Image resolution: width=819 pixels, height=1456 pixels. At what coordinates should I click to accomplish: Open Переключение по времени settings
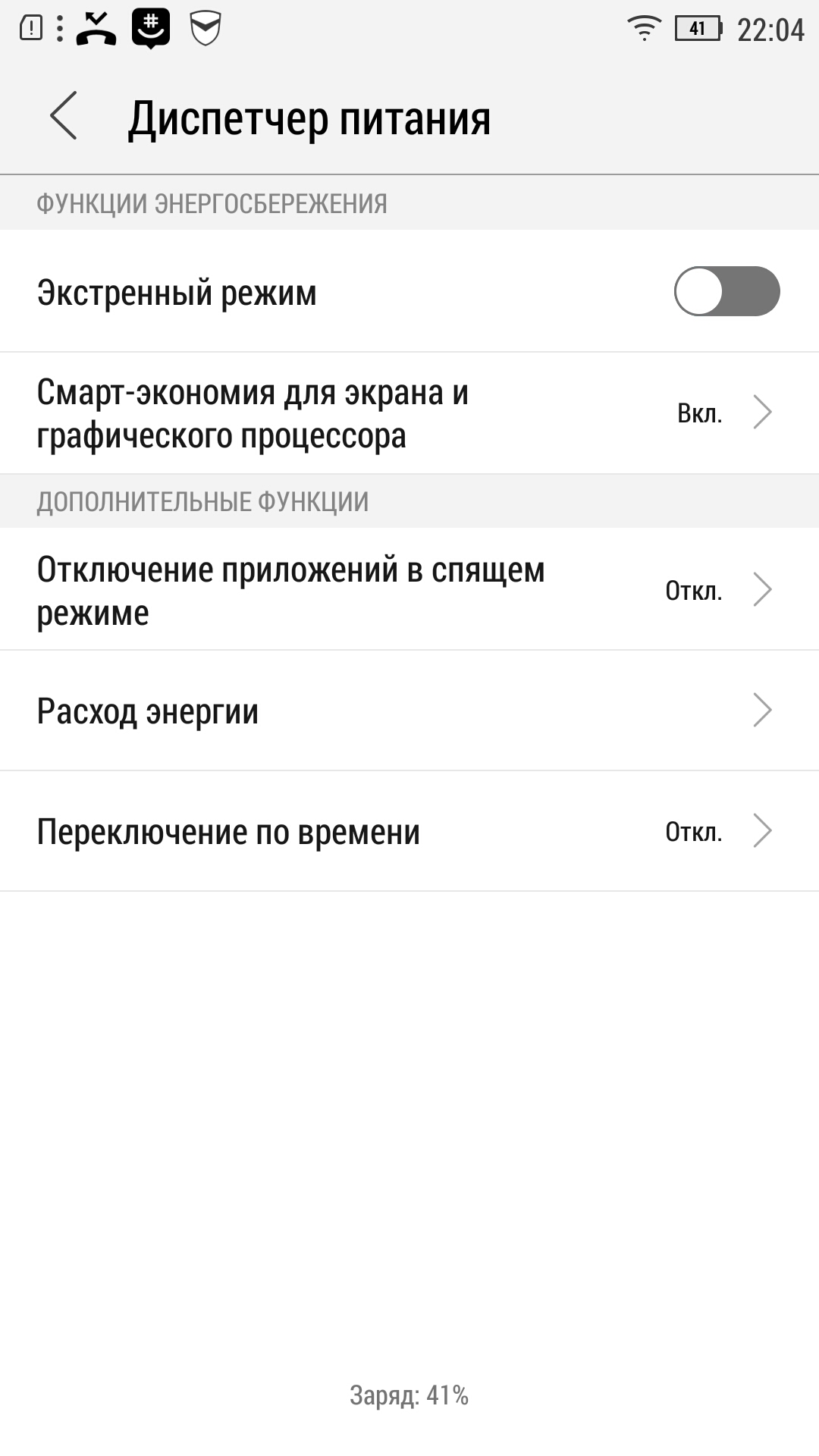(x=409, y=831)
